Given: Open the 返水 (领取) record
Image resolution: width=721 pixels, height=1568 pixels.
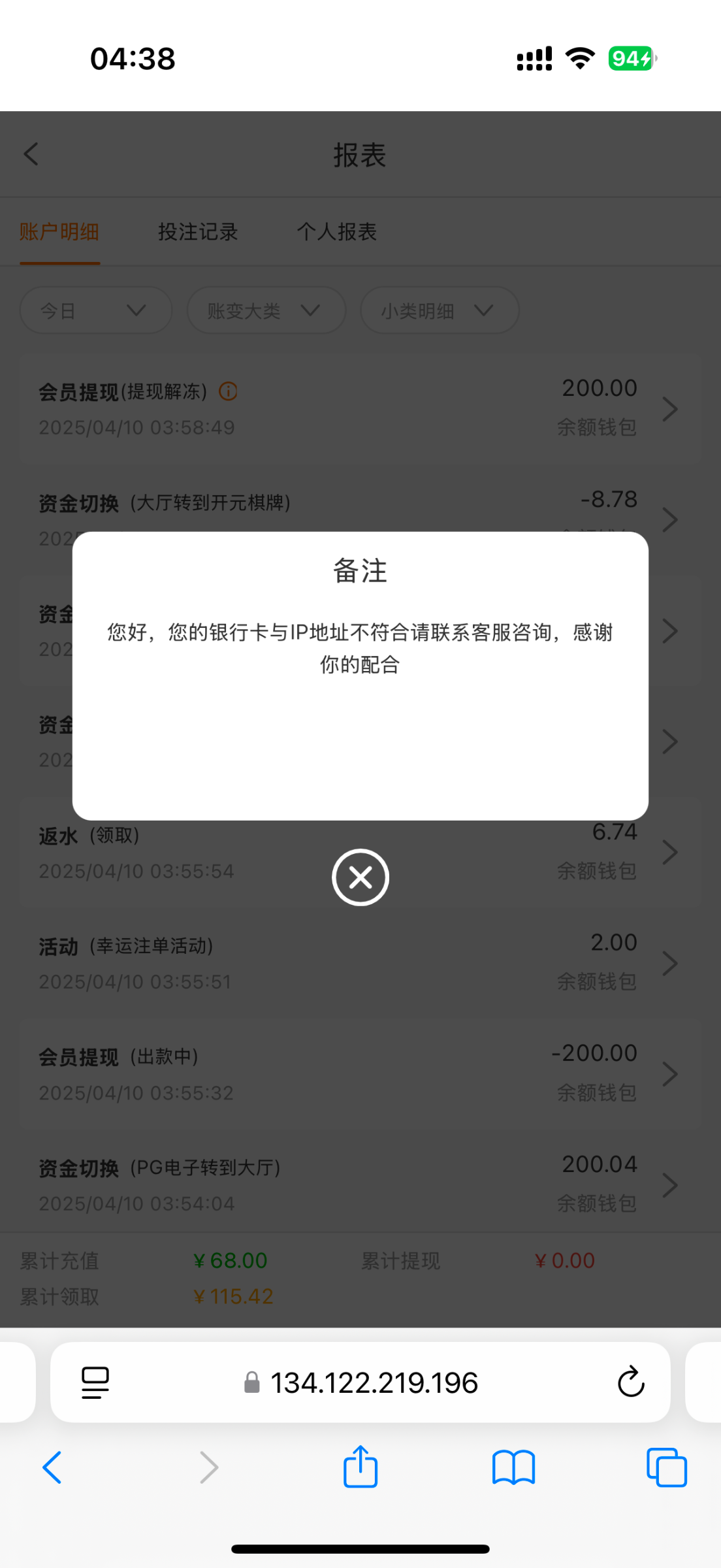Looking at the screenshot, I should pyautogui.click(x=360, y=853).
